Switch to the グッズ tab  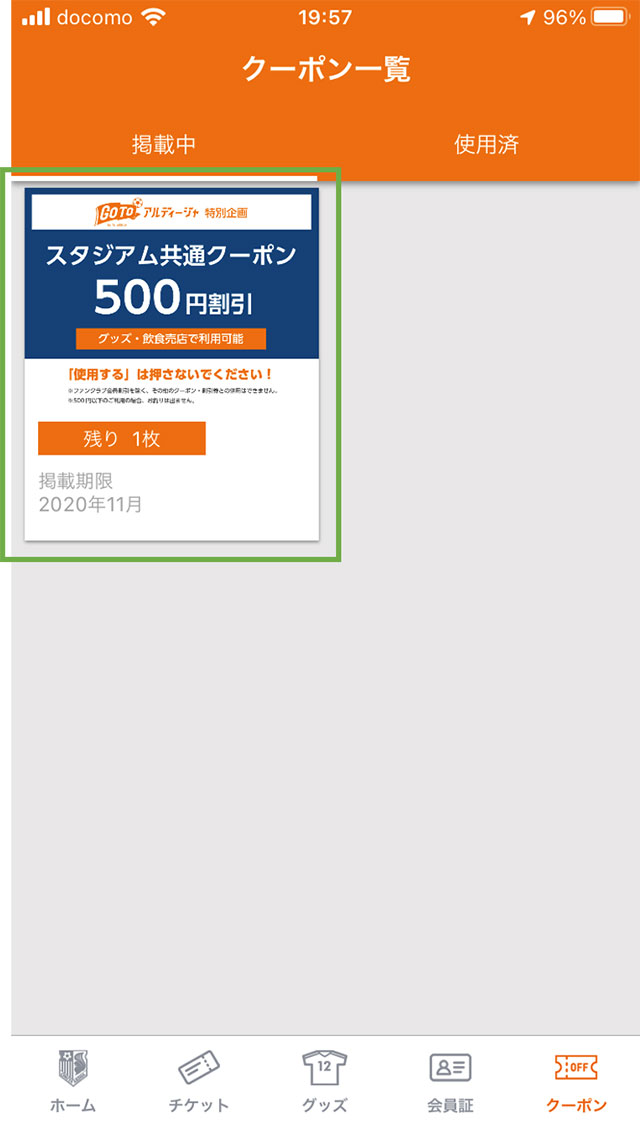pyautogui.click(x=324, y=1081)
